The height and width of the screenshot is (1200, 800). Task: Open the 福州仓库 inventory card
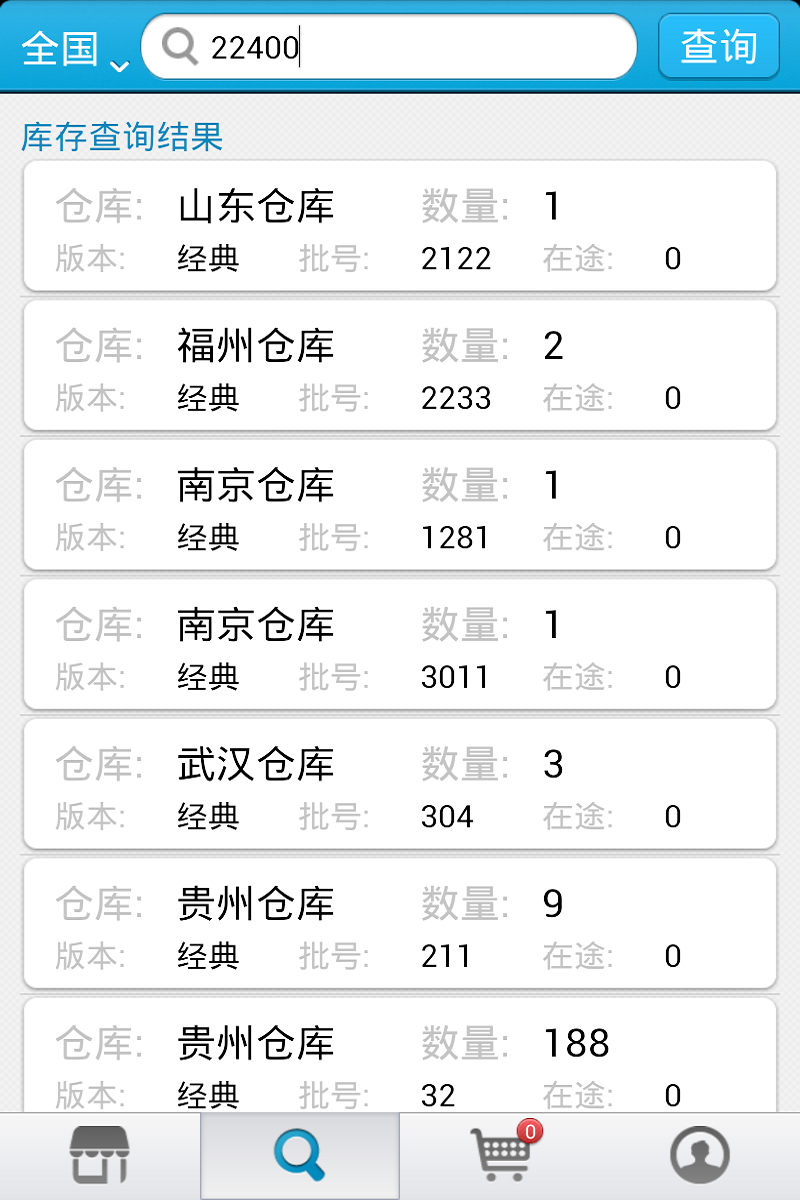click(x=400, y=366)
